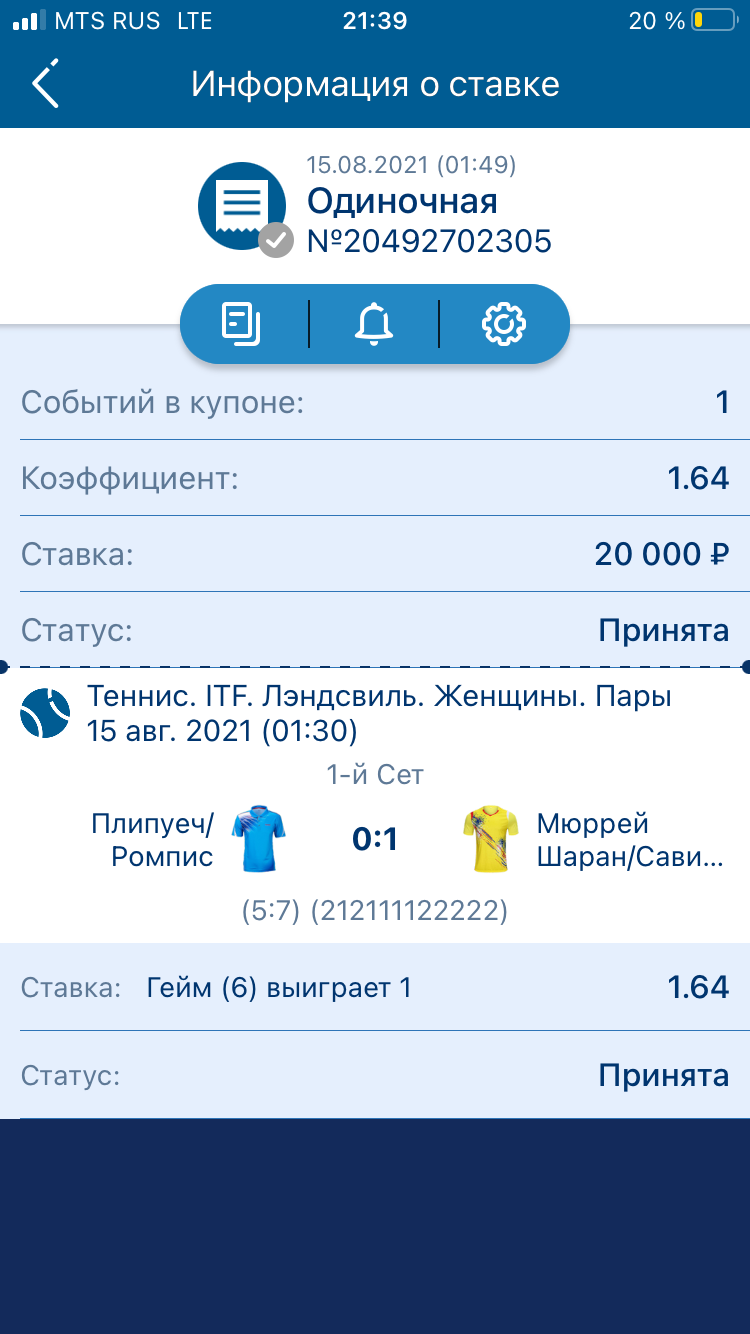This screenshot has height=1334, width=750.
Task: Open bet settings gear
Action: point(503,324)
